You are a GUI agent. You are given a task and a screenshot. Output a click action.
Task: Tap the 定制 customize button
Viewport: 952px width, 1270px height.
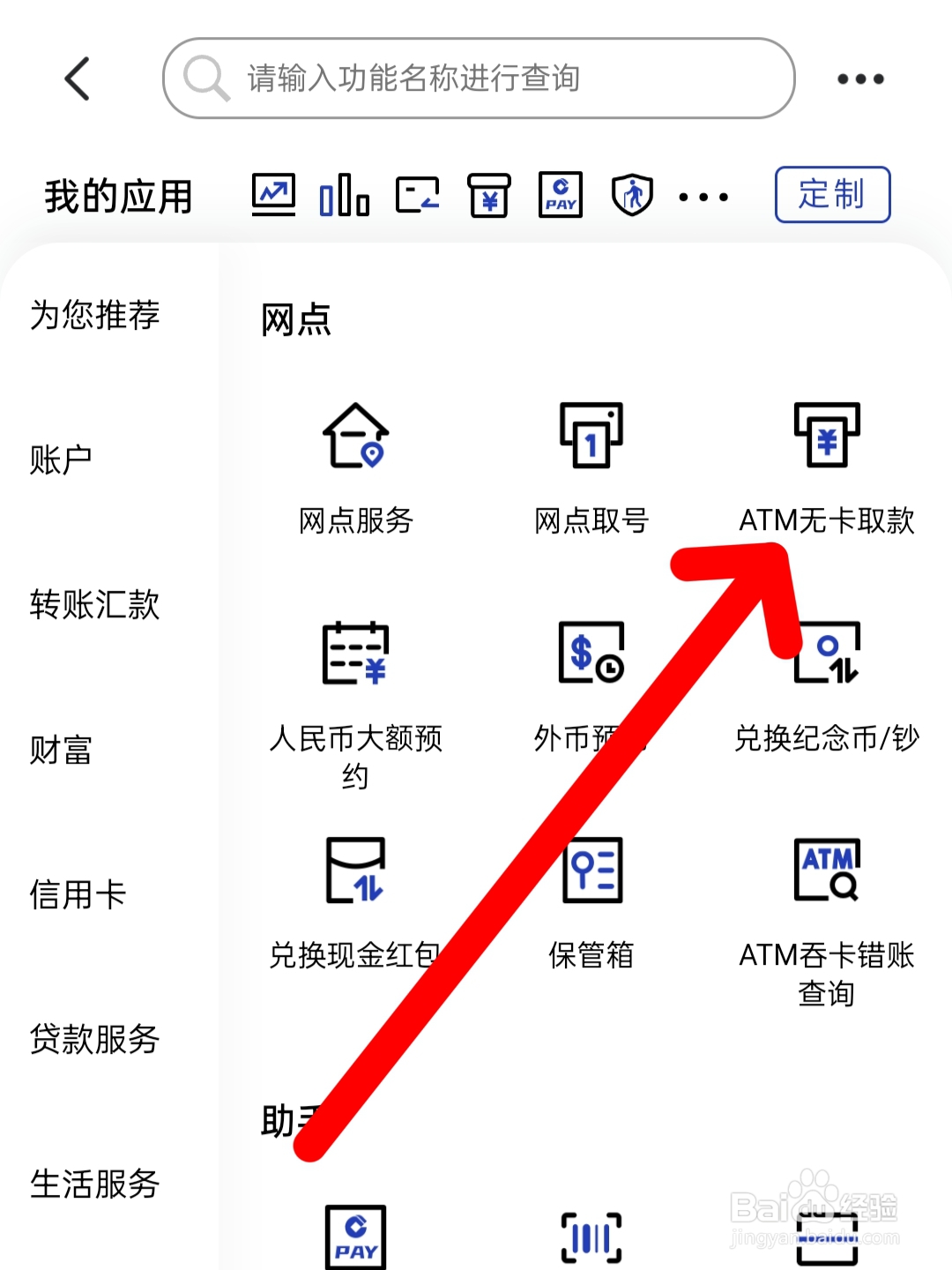click(x=831, y=195)
